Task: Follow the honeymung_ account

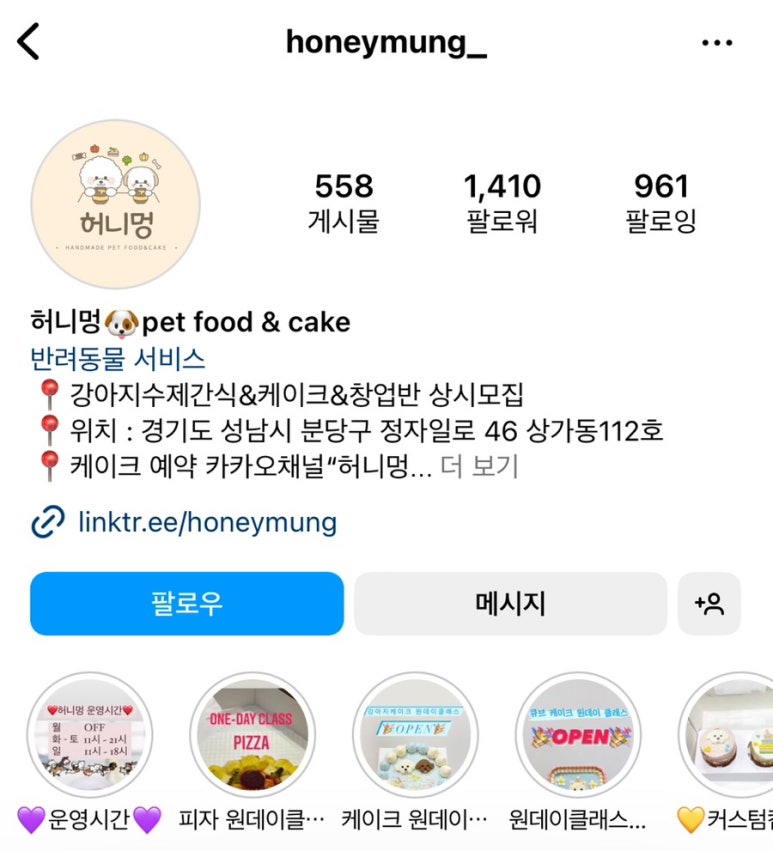Action: (187, 603)
